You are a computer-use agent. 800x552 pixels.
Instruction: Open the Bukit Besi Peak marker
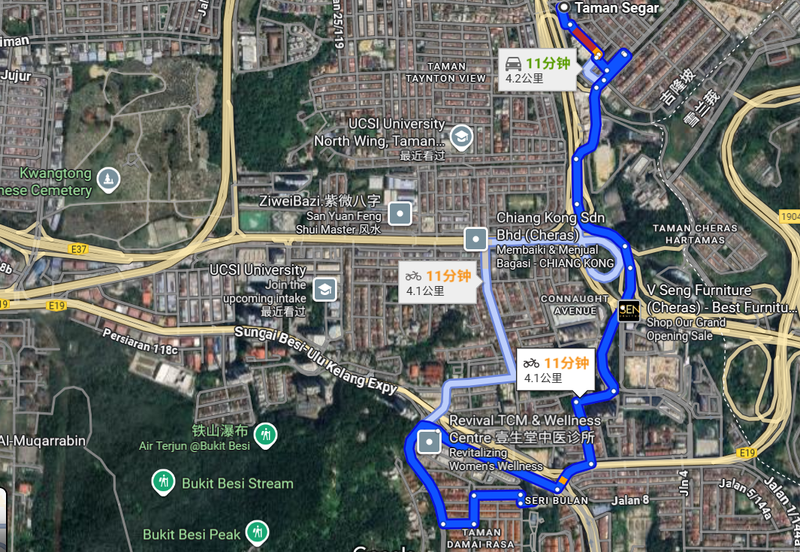pyautogui.click(x=258, y=530)
